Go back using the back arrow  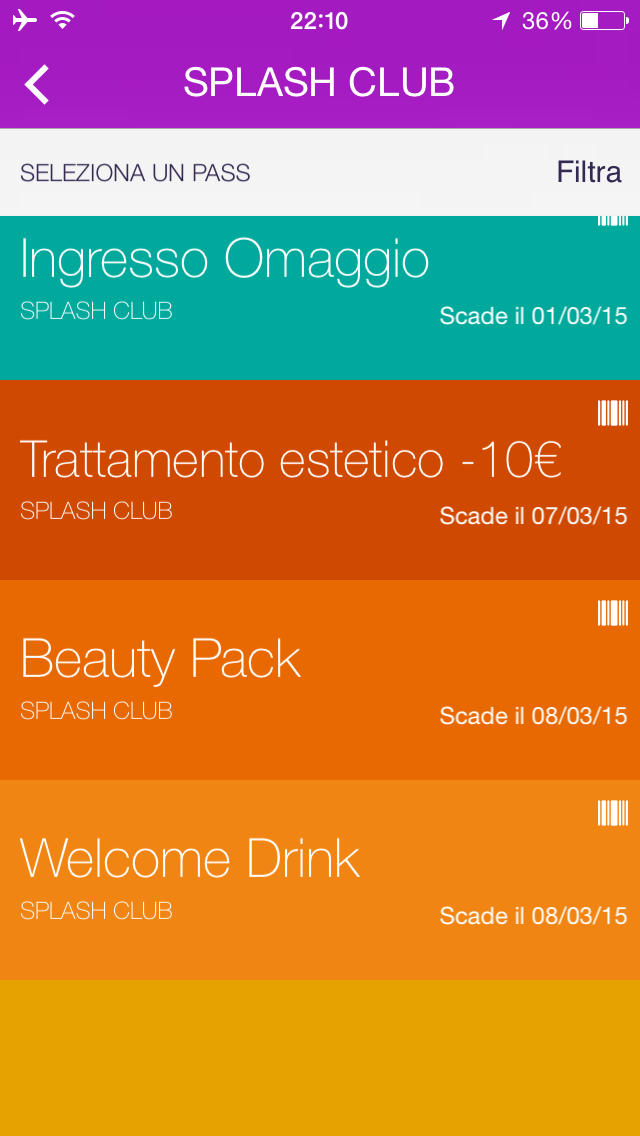[37, 84]
